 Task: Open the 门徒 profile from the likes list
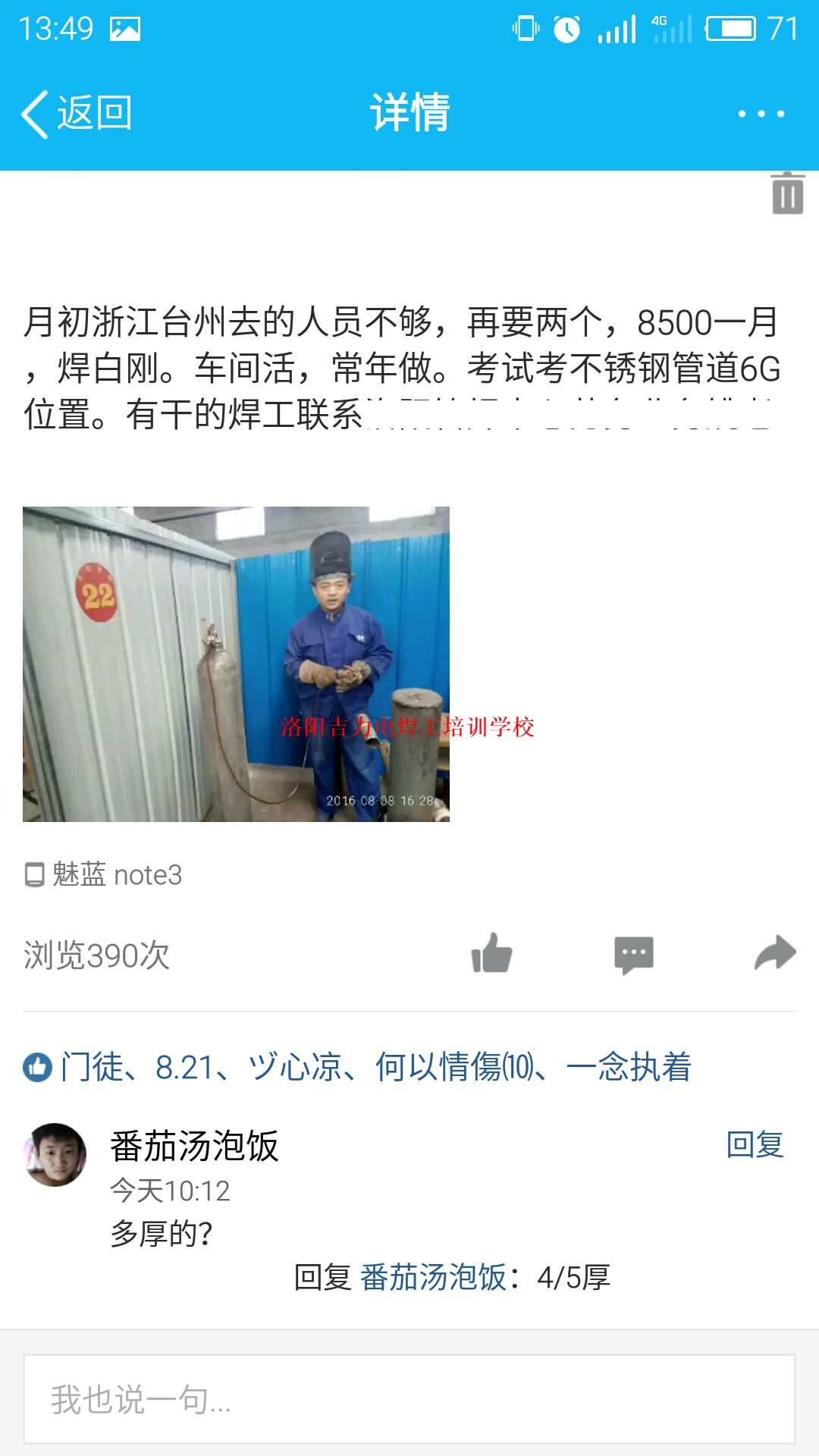93,1067
